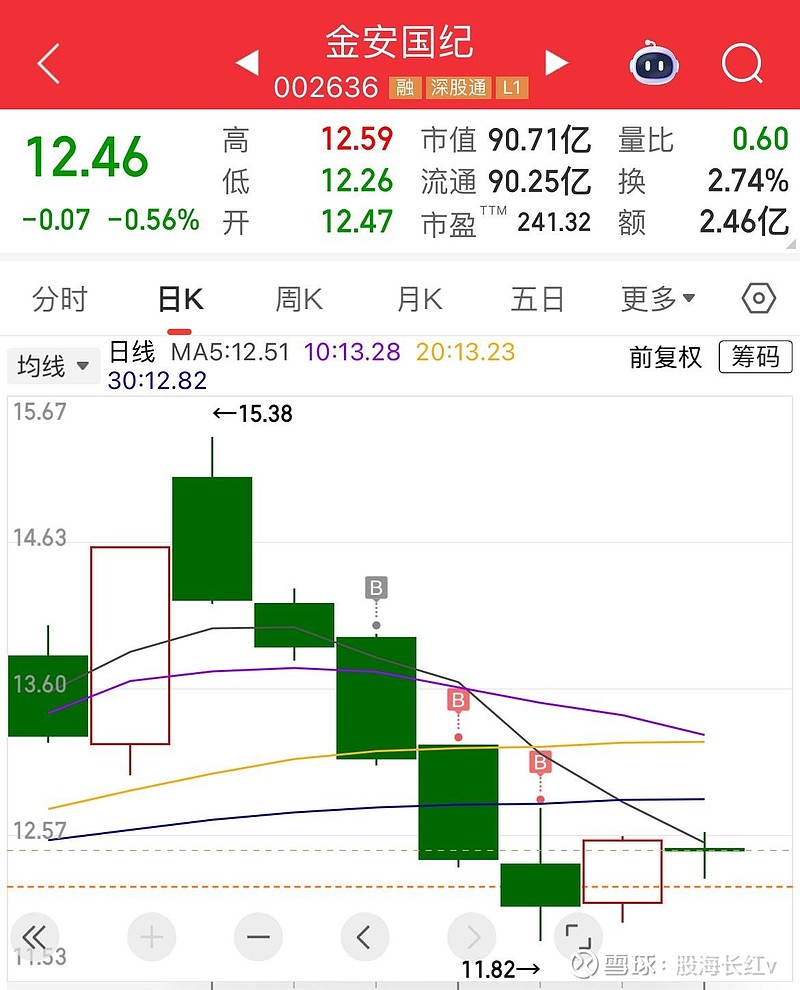
Task: Switch to the 周K chart
Action: [x=299, y=299]
